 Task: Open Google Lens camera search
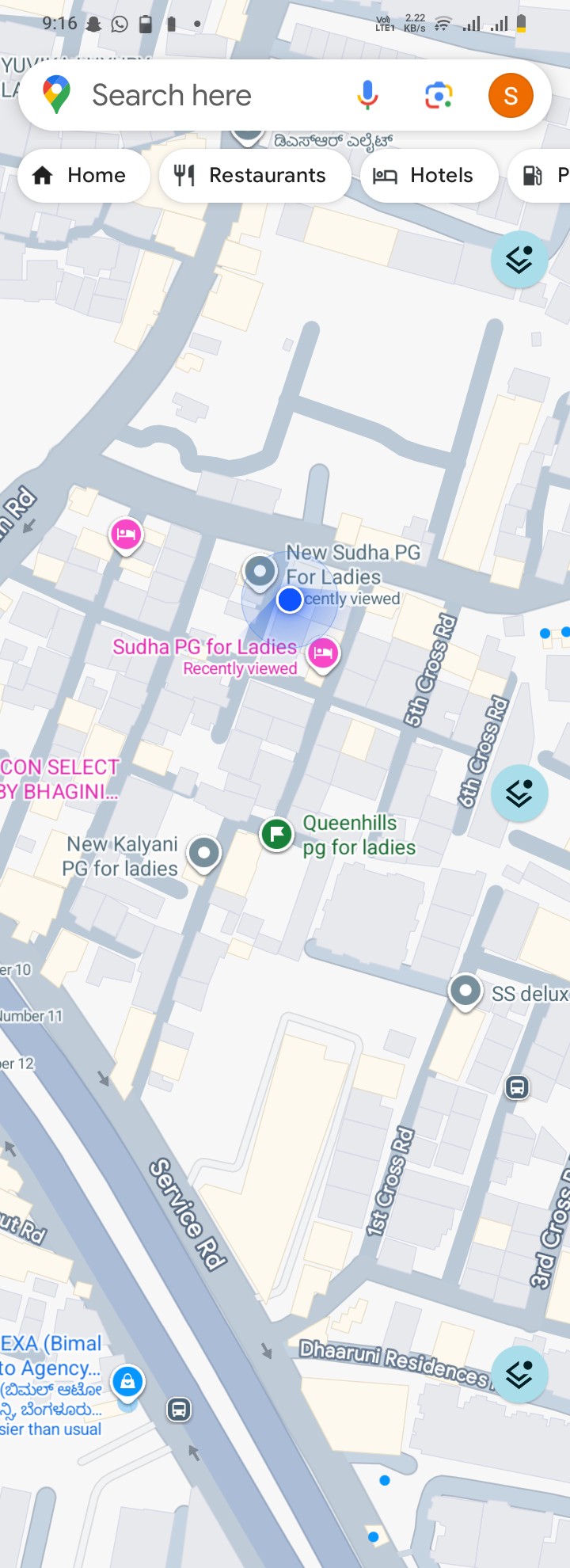438,96
